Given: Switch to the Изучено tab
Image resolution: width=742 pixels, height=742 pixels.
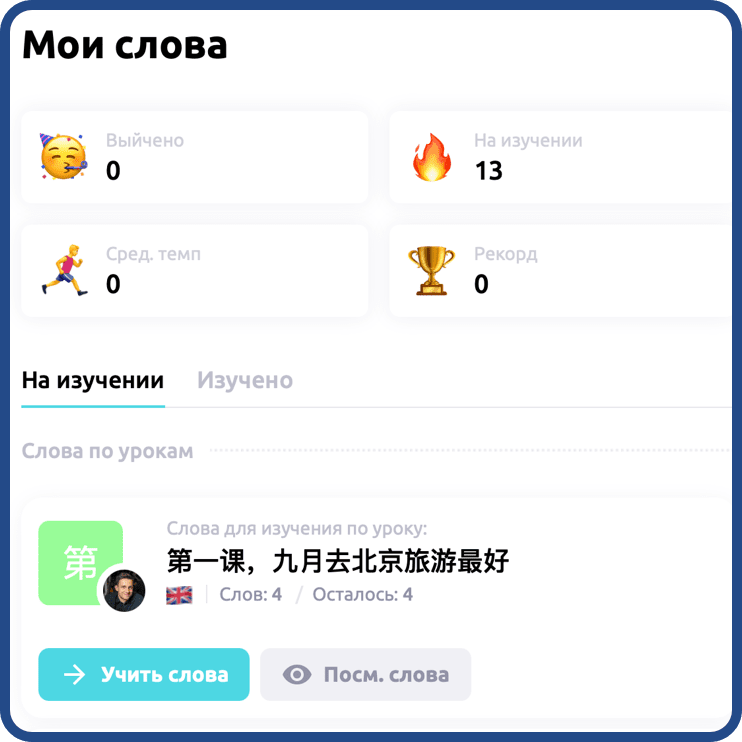Looking at the screenshot, I should (245, 381).
